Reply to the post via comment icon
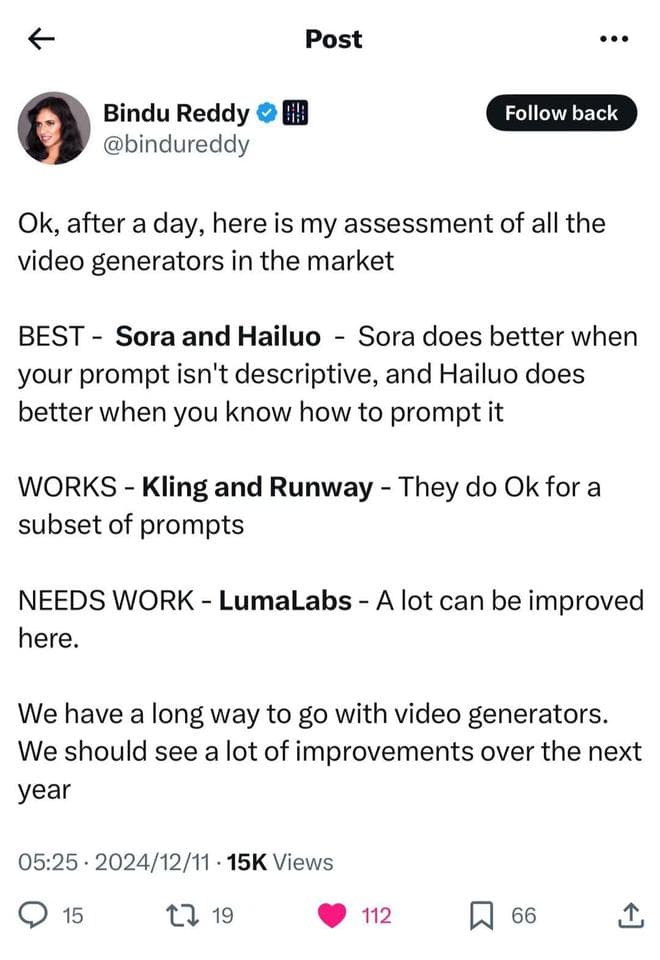Screen dimensions: 660x960 pyautogui.click(x=35, y=914)
